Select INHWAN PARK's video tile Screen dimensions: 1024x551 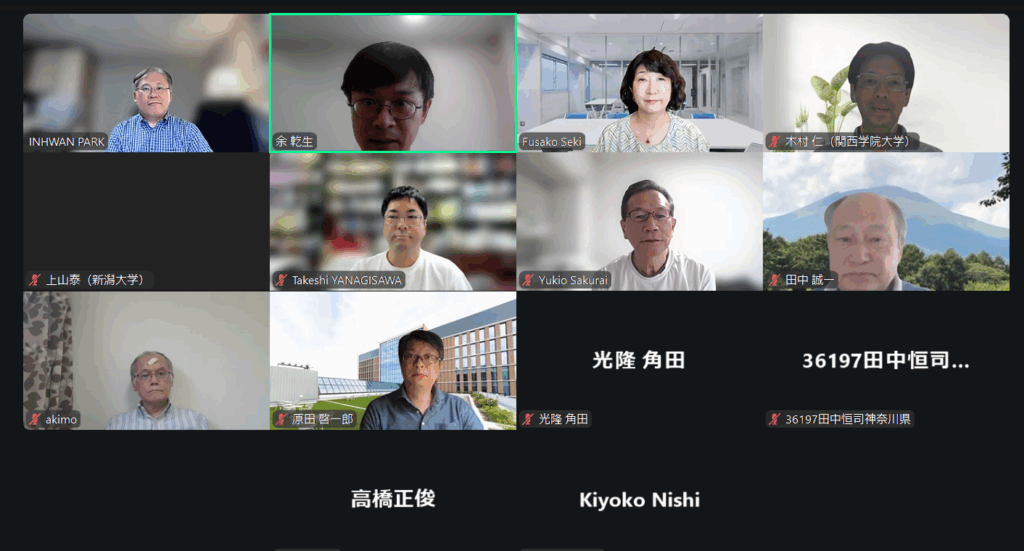coord(146,83)
